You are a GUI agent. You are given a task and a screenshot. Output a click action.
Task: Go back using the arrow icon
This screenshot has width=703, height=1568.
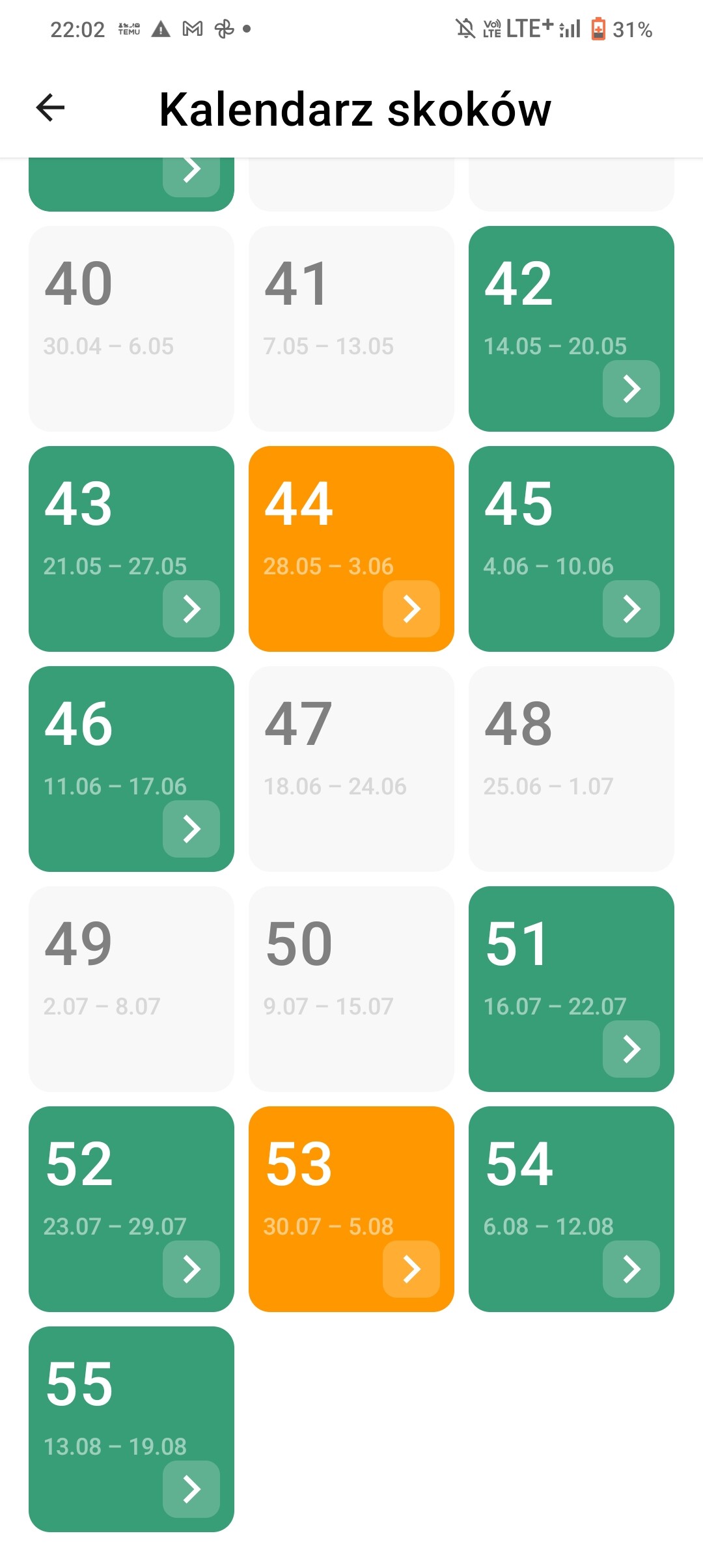(51, 108)
